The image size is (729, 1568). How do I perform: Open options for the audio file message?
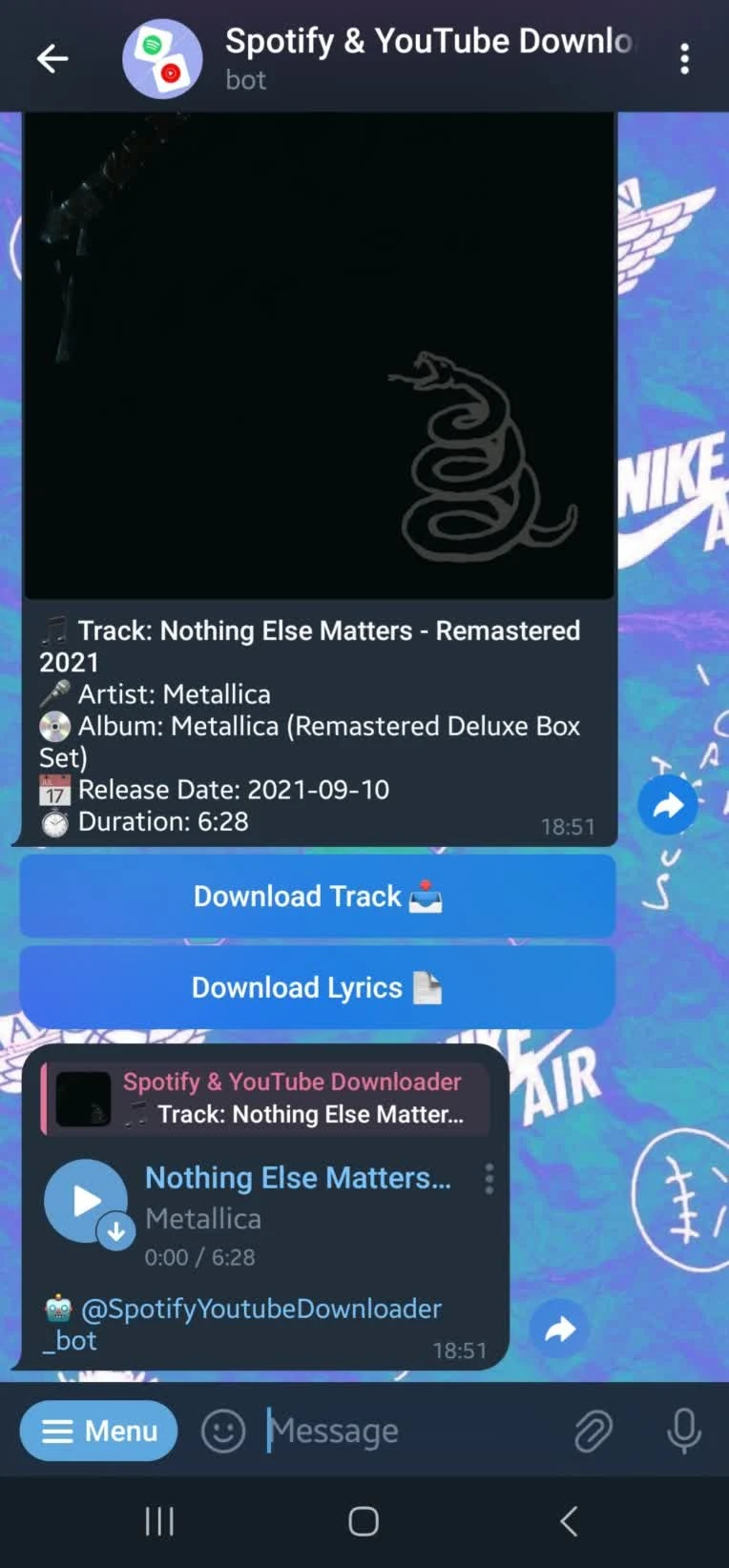[489, 1179]
